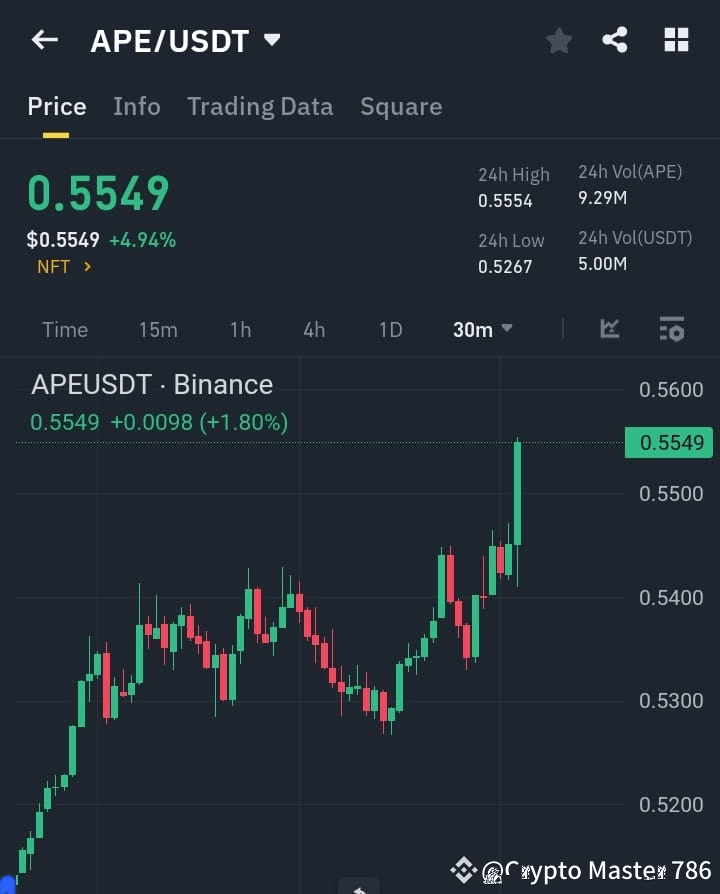Share the APE/USDT chart
720x894 pixels.
(x=616, y=41)
